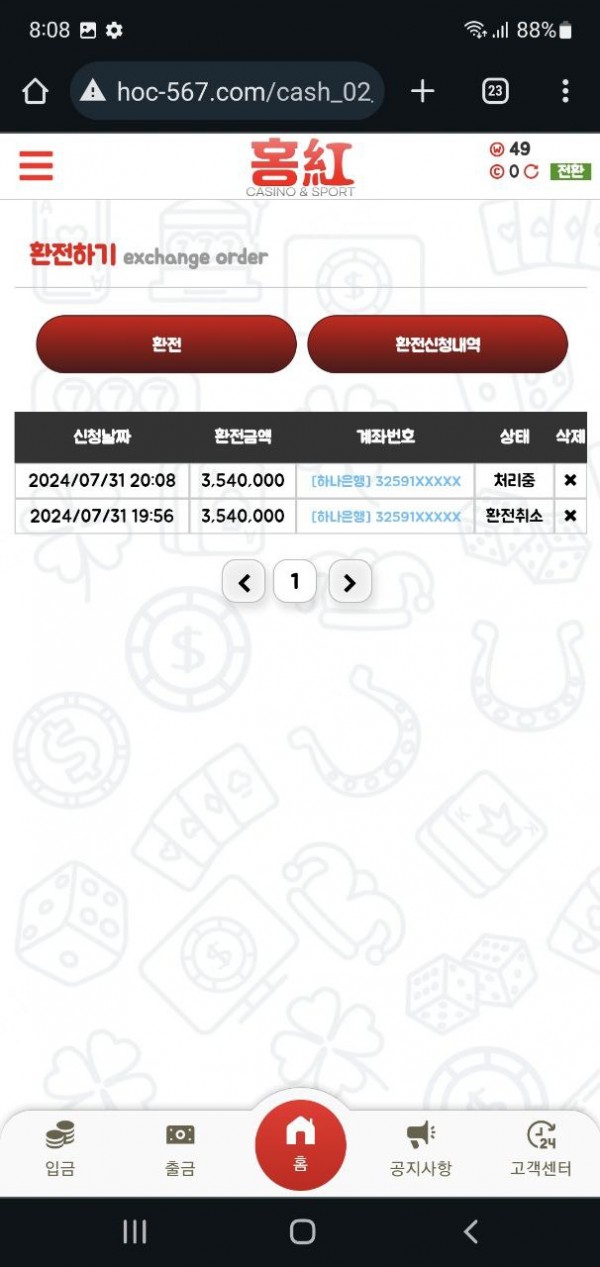Delete the 19:56 환전취소 request
The width and height of the screenshot is (600, 1267).
pyautogui.click(x=570, y=516)
